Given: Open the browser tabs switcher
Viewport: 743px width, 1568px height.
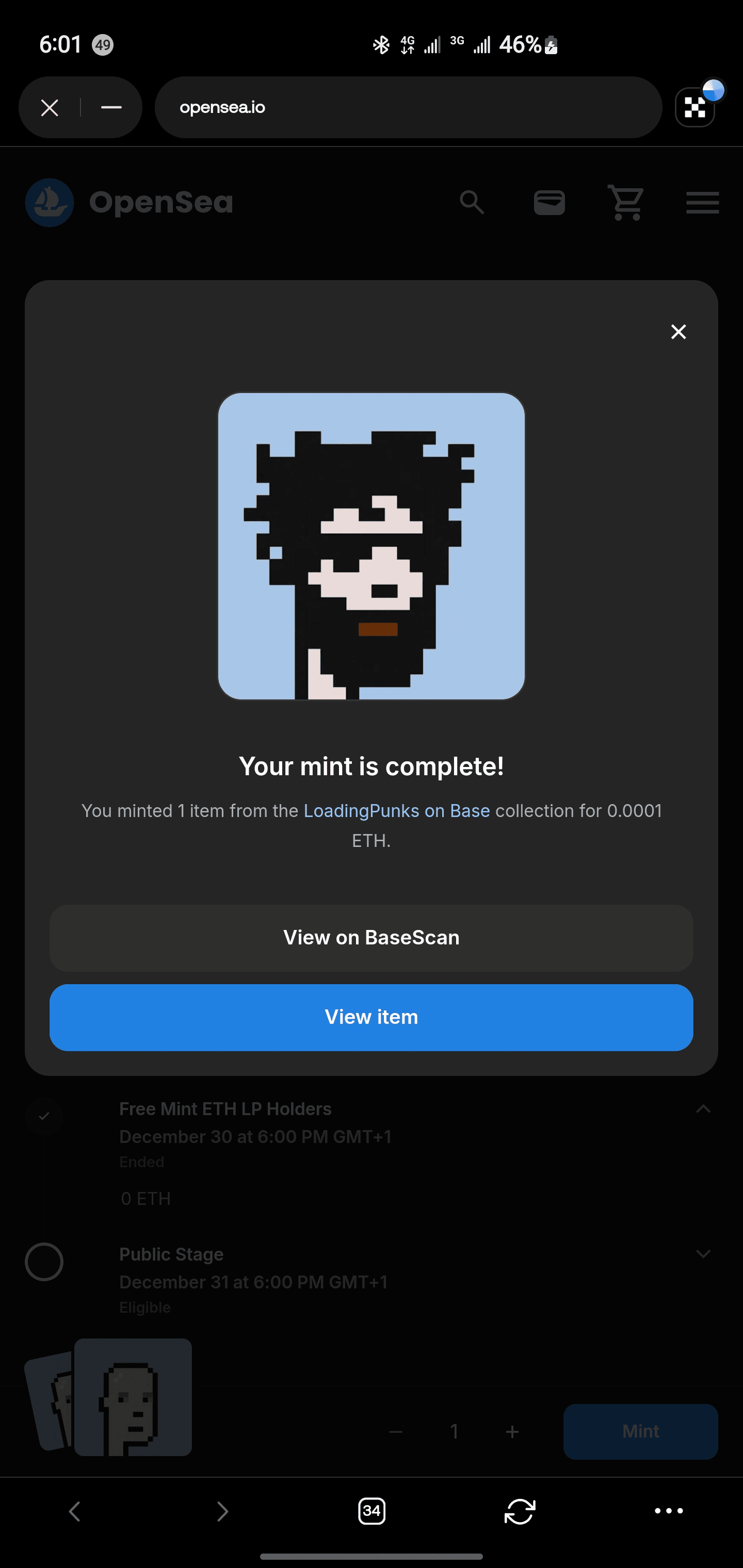Looking at the screenshot, I should (372, 1511).
